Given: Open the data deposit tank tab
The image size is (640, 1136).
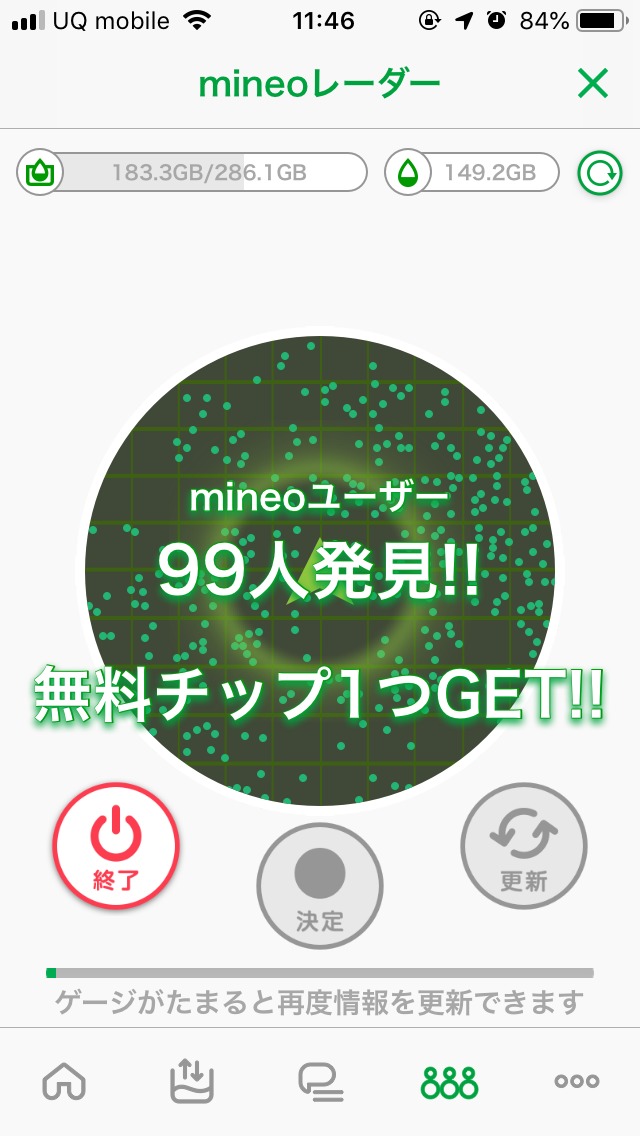Looking at the screenshot, I should (x=192, y=1081).
